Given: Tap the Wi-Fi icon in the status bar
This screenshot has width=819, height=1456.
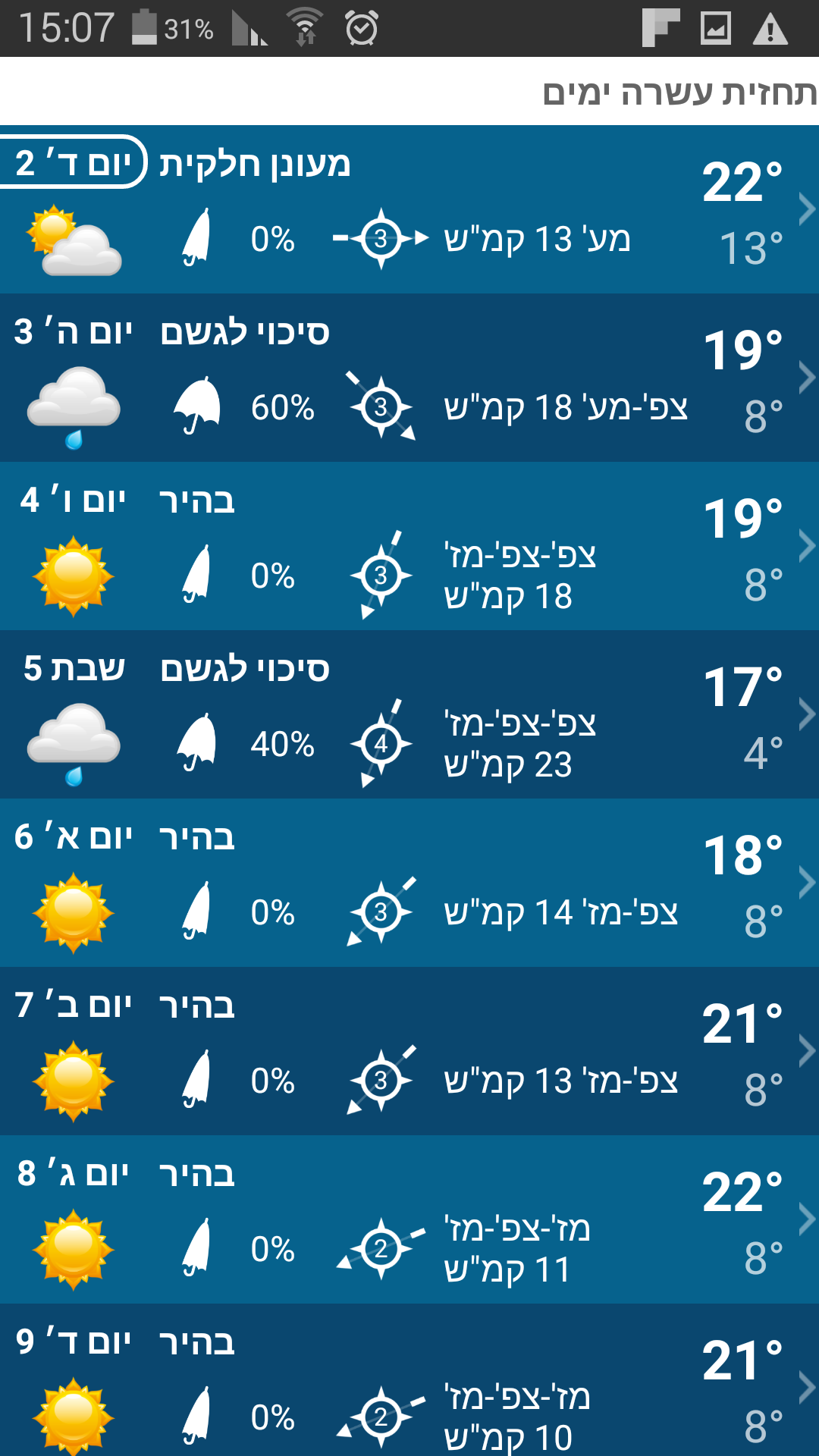Looking at the screenshot, I should click(303, 25).
